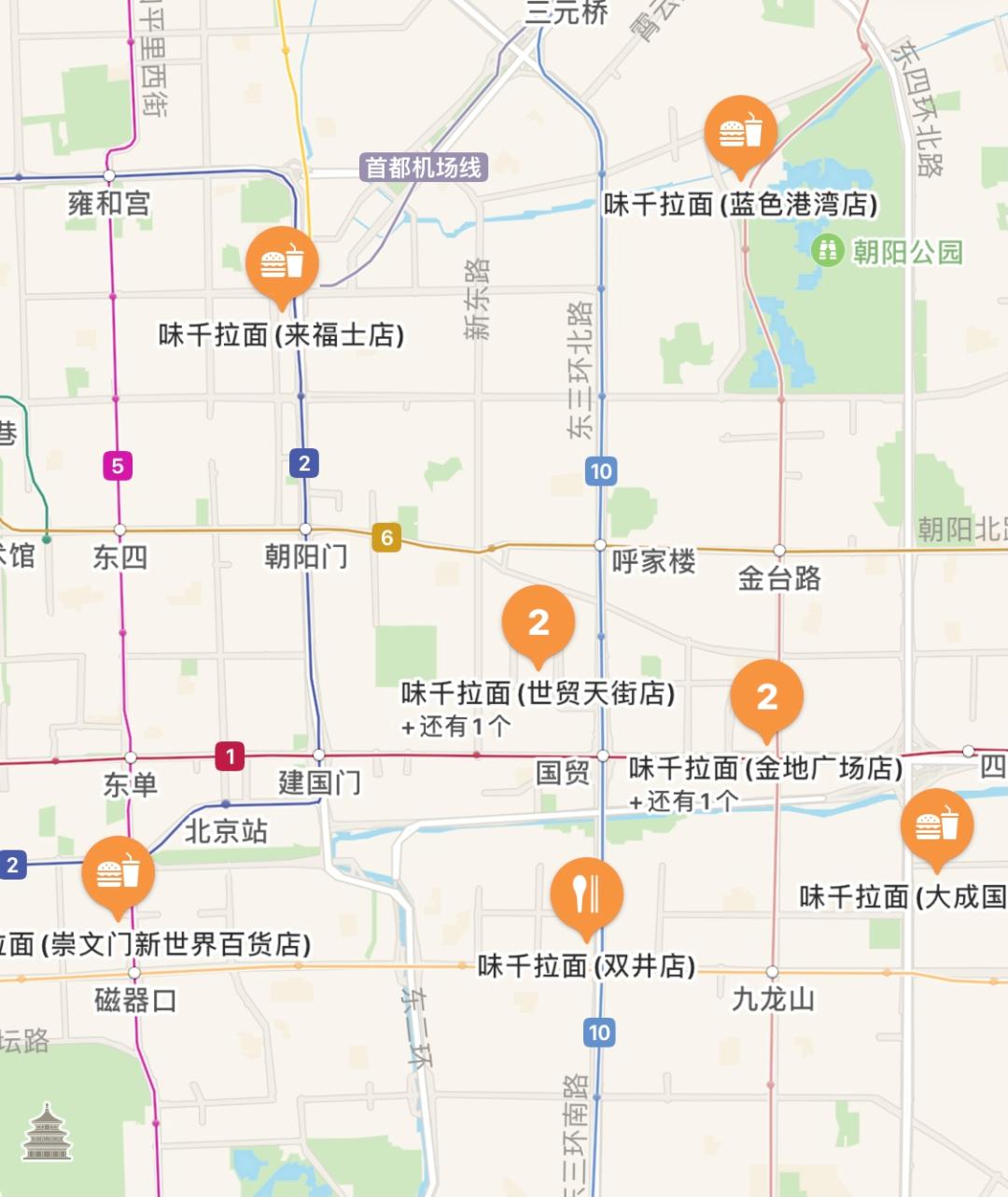The width and height of the screenshot is (1008, 1197).
Task: Expand 还有1个 under 金地广场店
Action: pyautogui.click(x=685, y=798)
